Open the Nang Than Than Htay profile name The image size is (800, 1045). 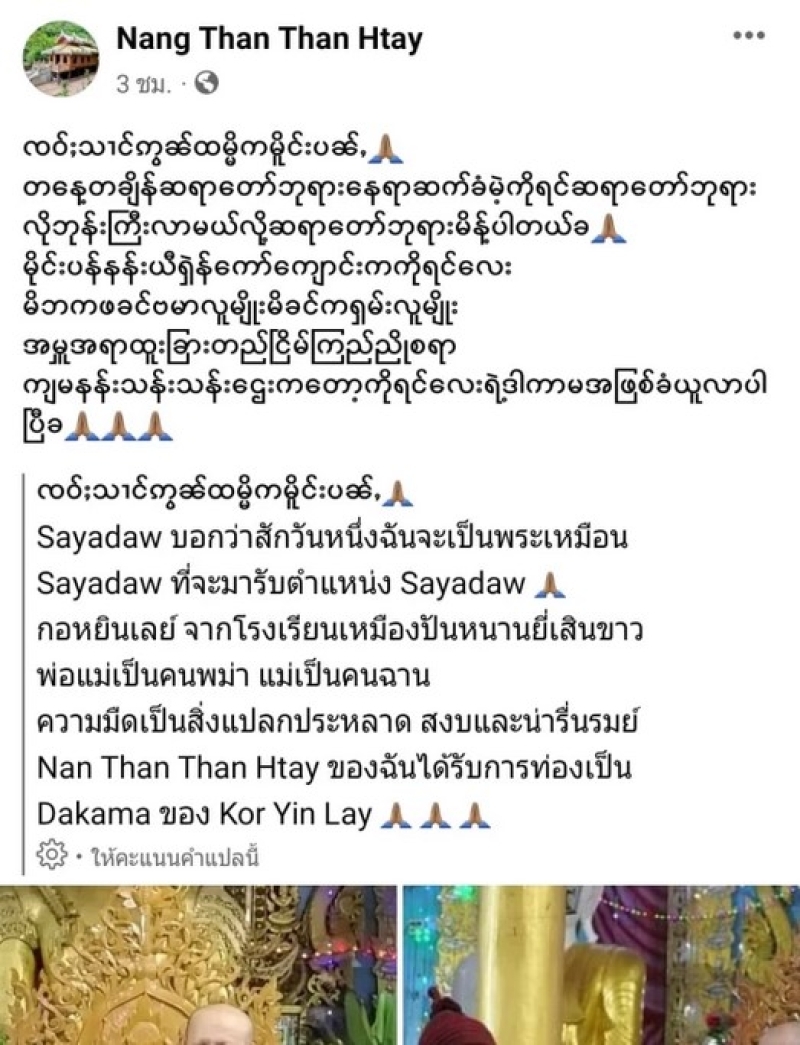pos(270,39)
